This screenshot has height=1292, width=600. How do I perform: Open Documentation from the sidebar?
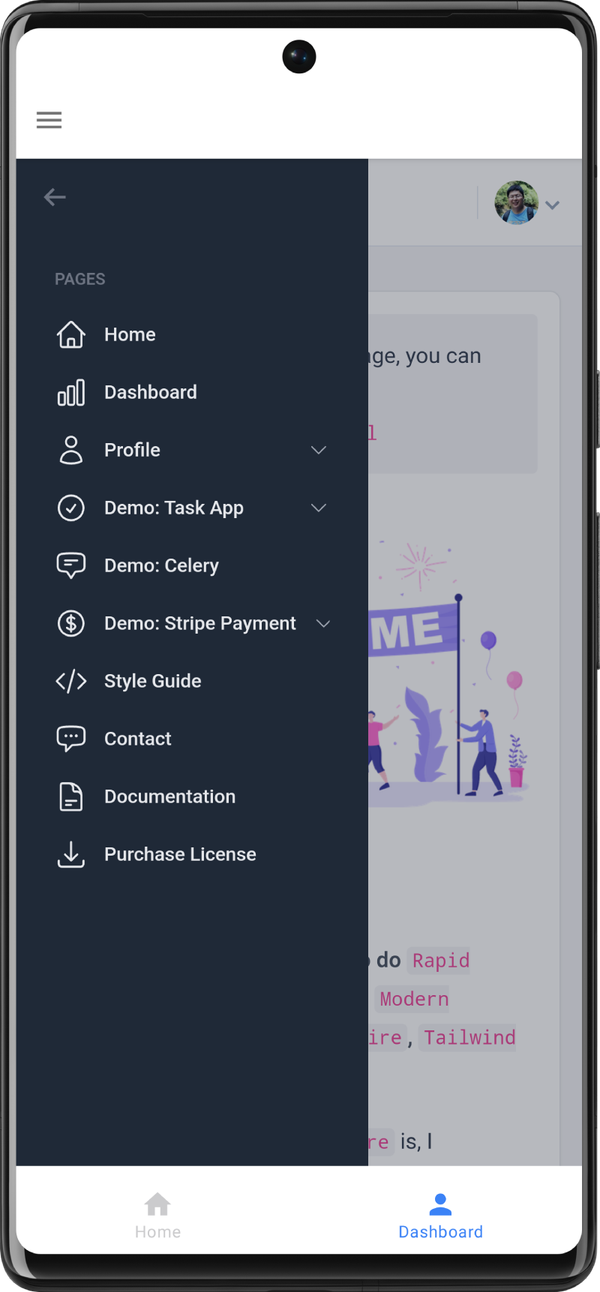(x=169, y=797)
